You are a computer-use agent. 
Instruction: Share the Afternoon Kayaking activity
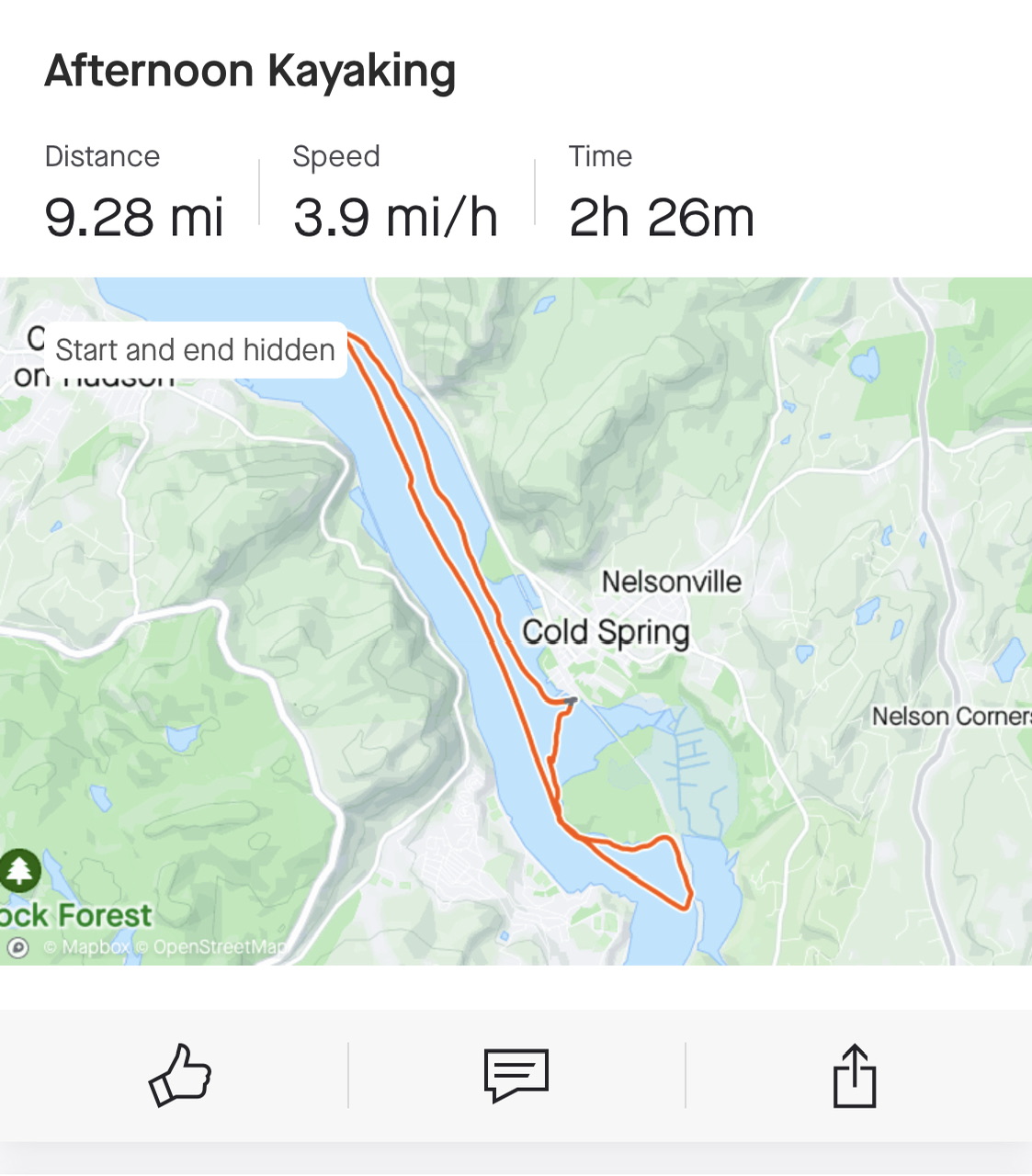[x=854, y=1075]
